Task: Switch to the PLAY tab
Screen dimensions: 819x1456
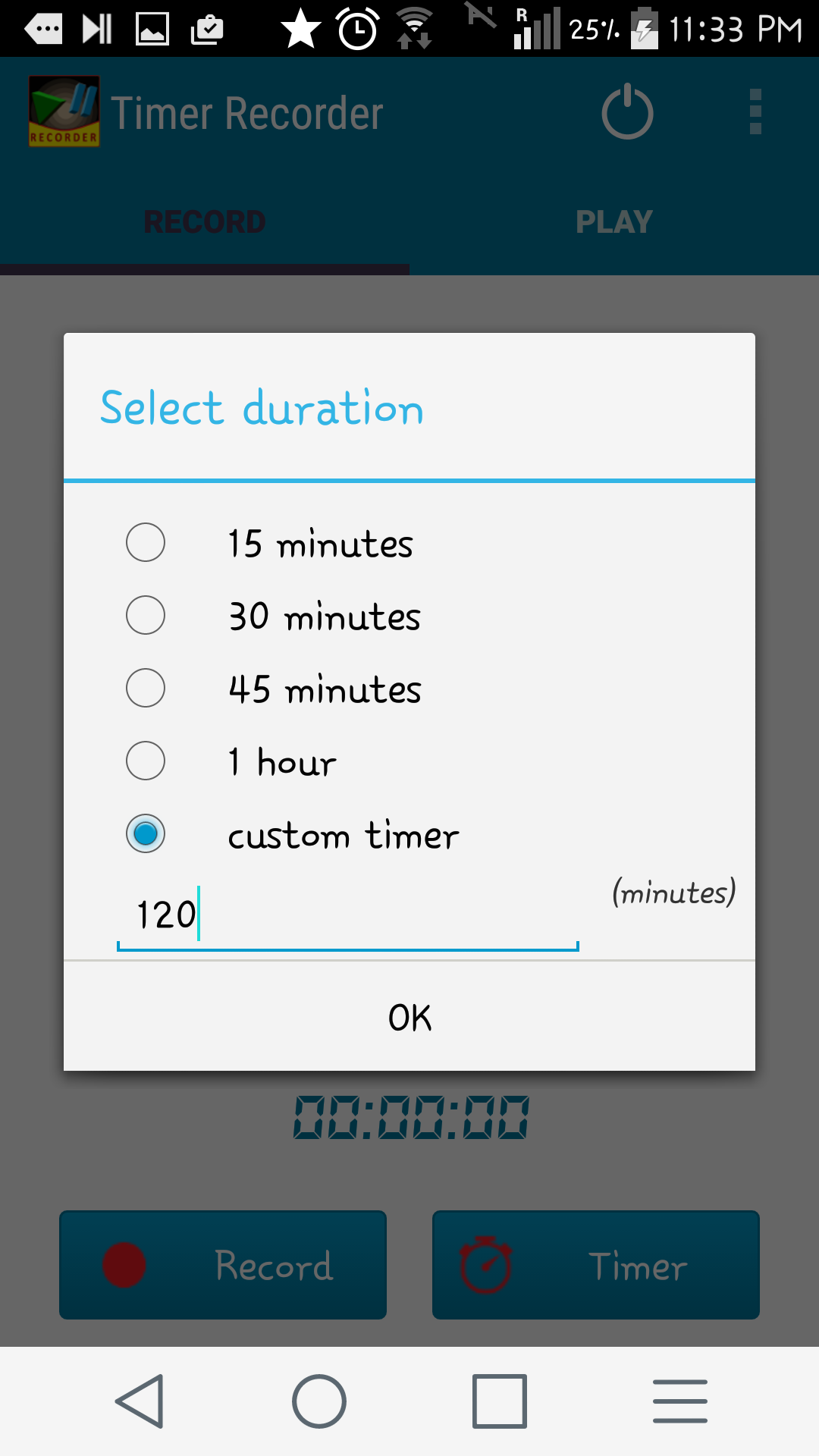Action: pos(614,221)
